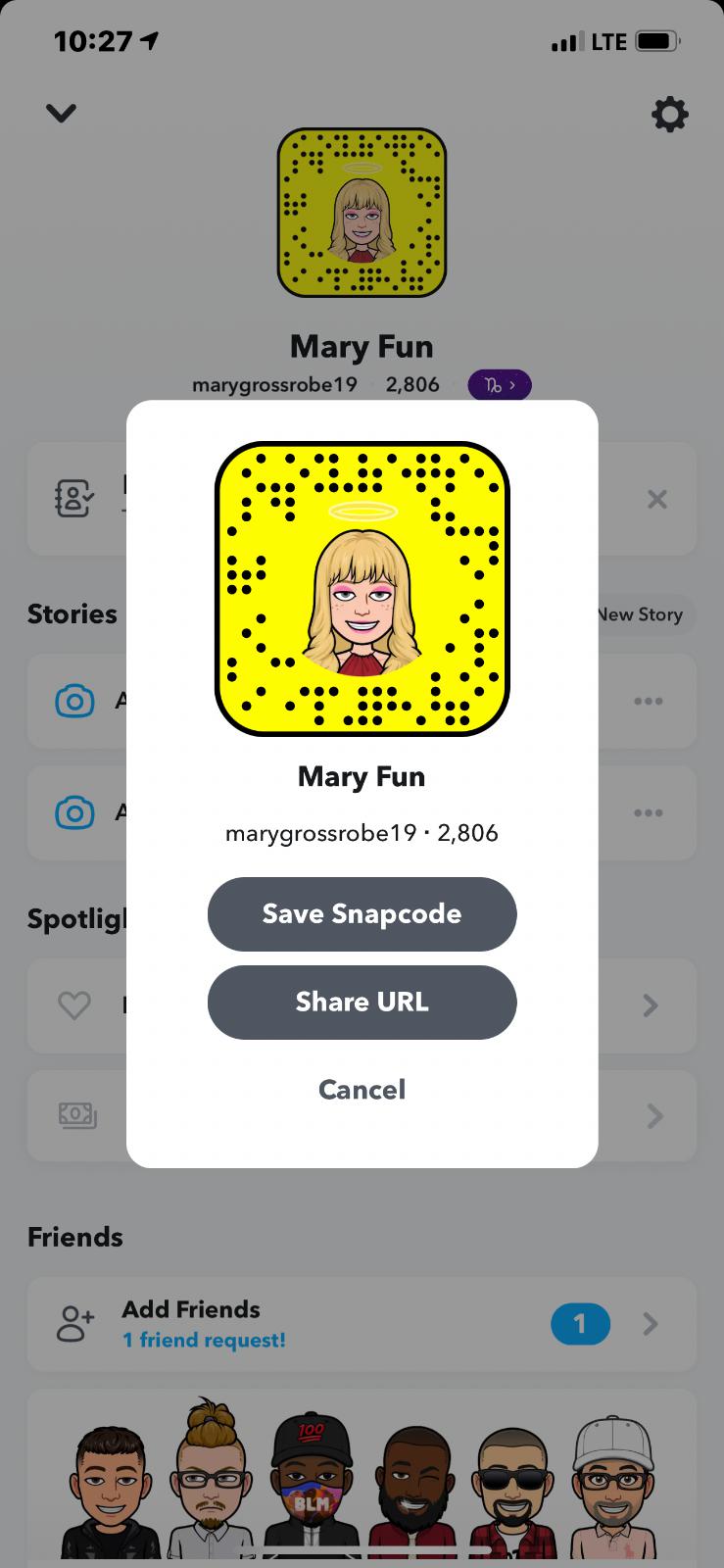Dismiss the card with the X icon
Image resolution: width=724 pixels, height=1568 pixels.
(657, 499)
